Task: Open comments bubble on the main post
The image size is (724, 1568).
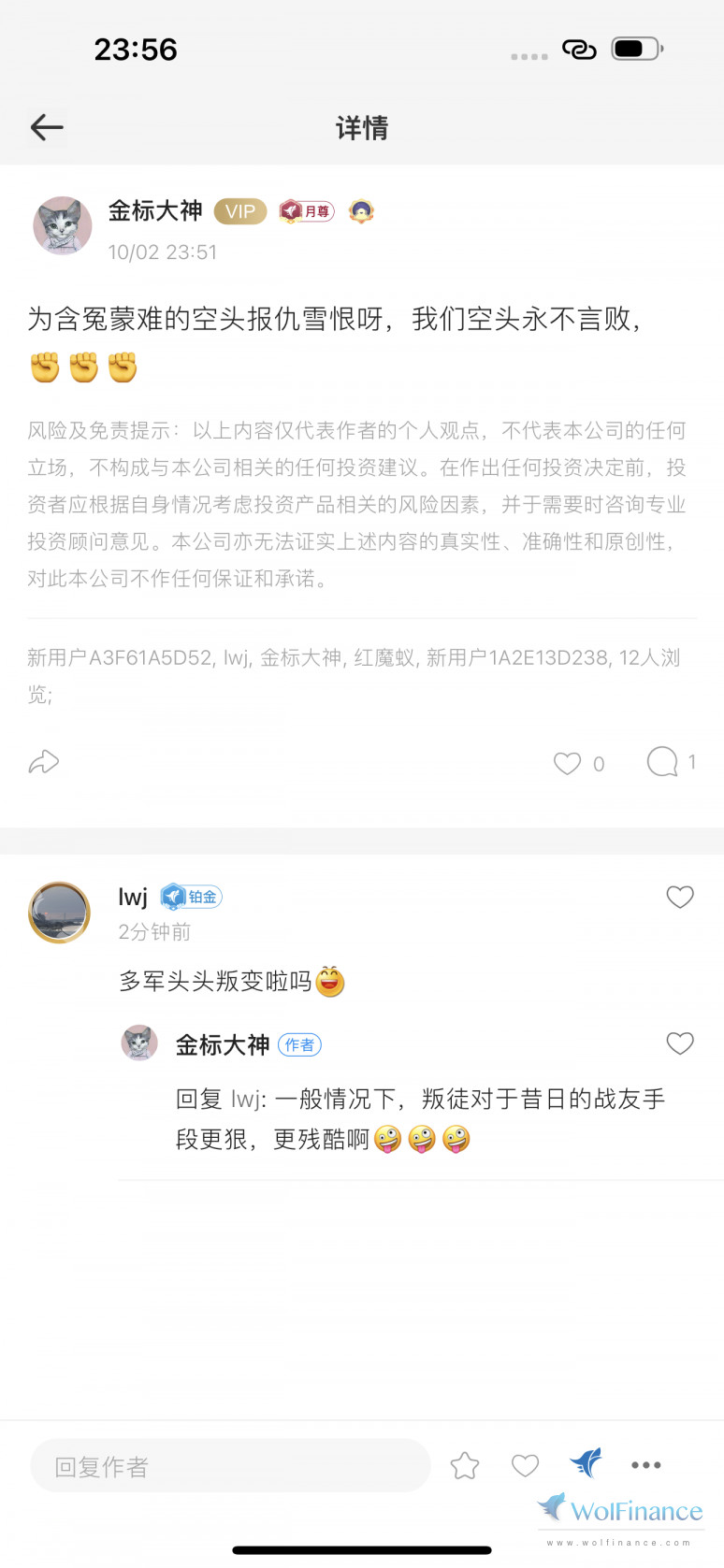Action: point(662,761)
